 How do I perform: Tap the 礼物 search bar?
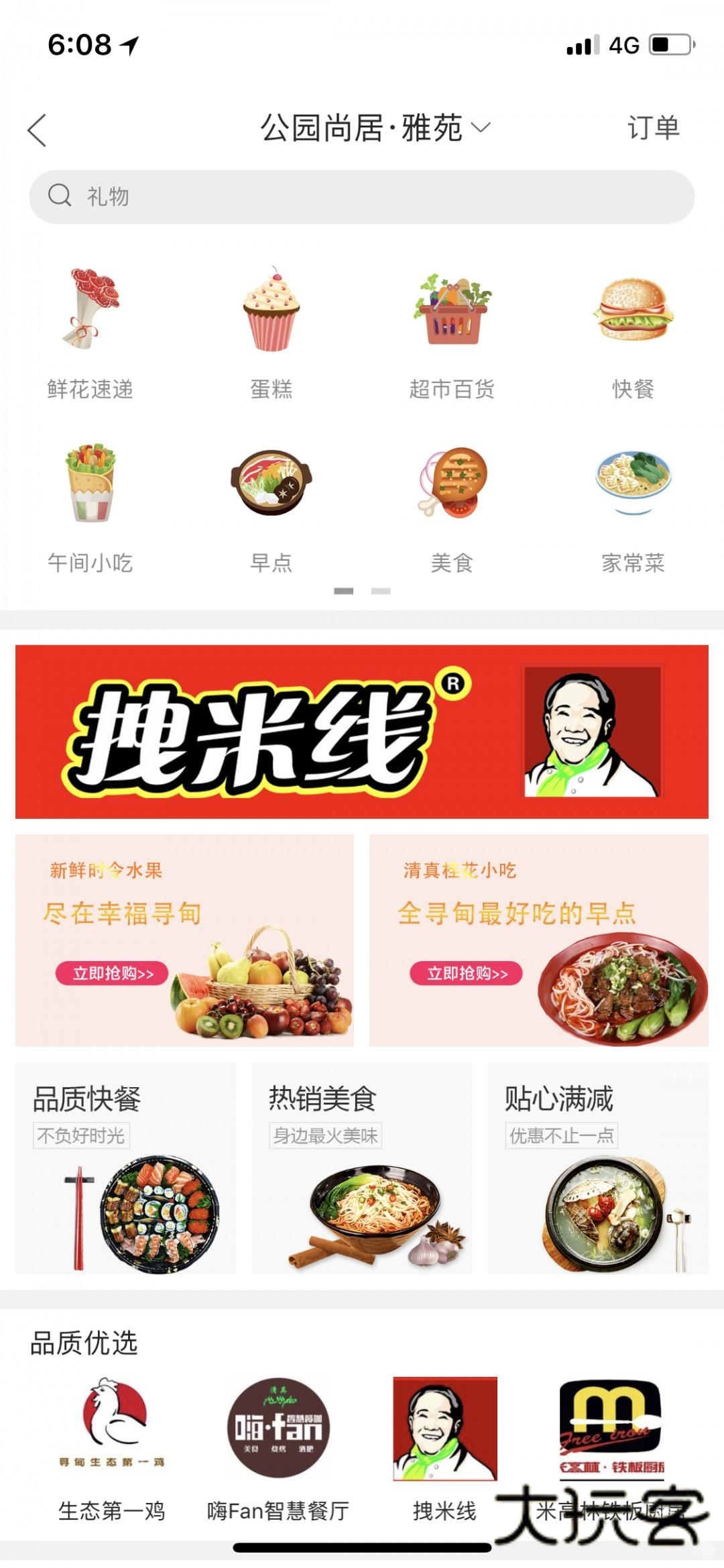coord(362,197)
